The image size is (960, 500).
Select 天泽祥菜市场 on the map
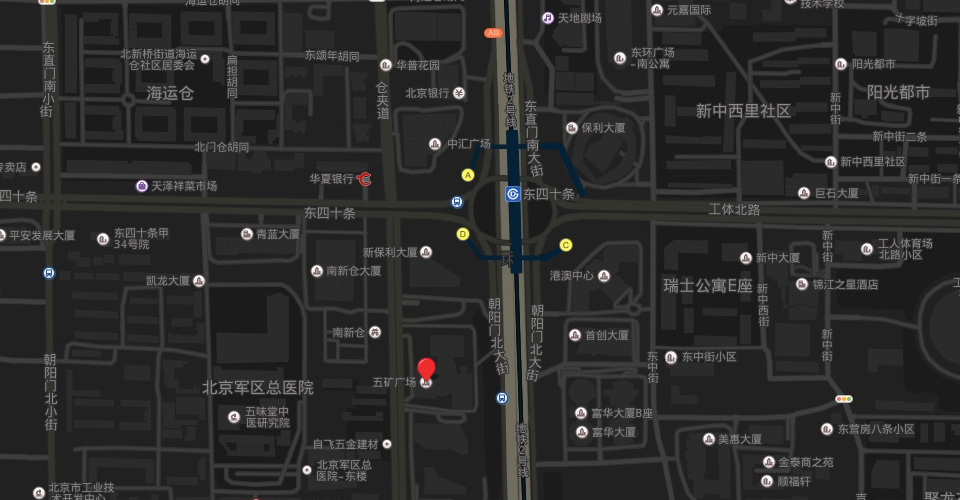tap(142, 186)
